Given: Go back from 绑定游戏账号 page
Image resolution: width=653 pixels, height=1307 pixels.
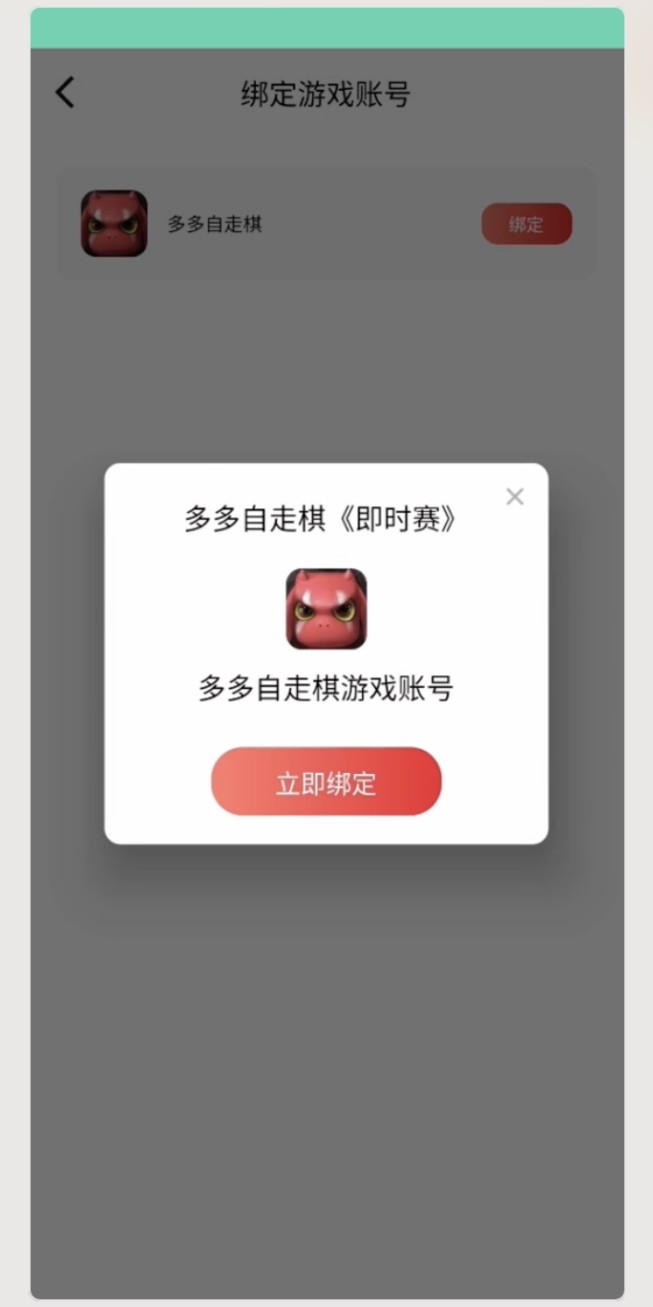Looking at the screenshot, I should click(x=65, y=93).
